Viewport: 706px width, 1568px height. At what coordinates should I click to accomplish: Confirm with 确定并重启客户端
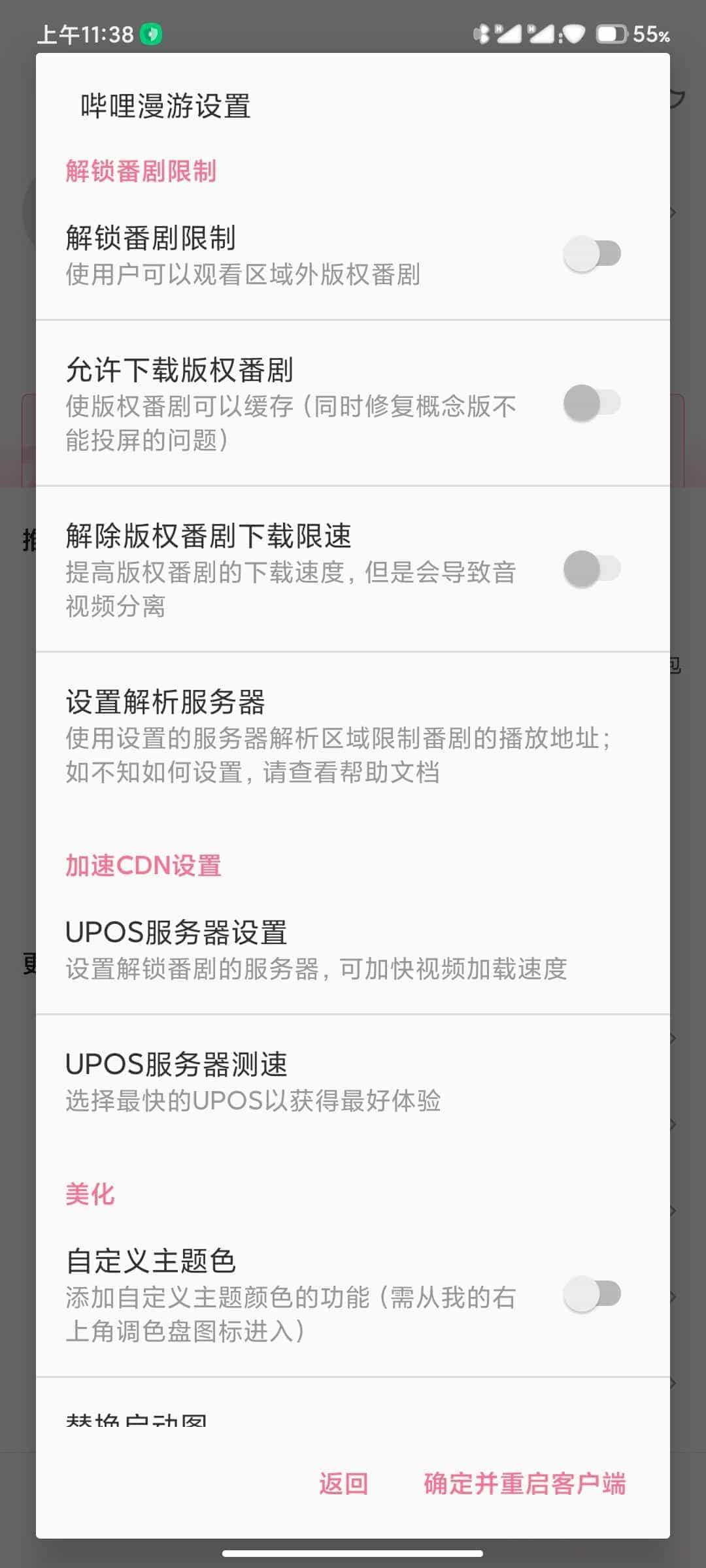524,1484
